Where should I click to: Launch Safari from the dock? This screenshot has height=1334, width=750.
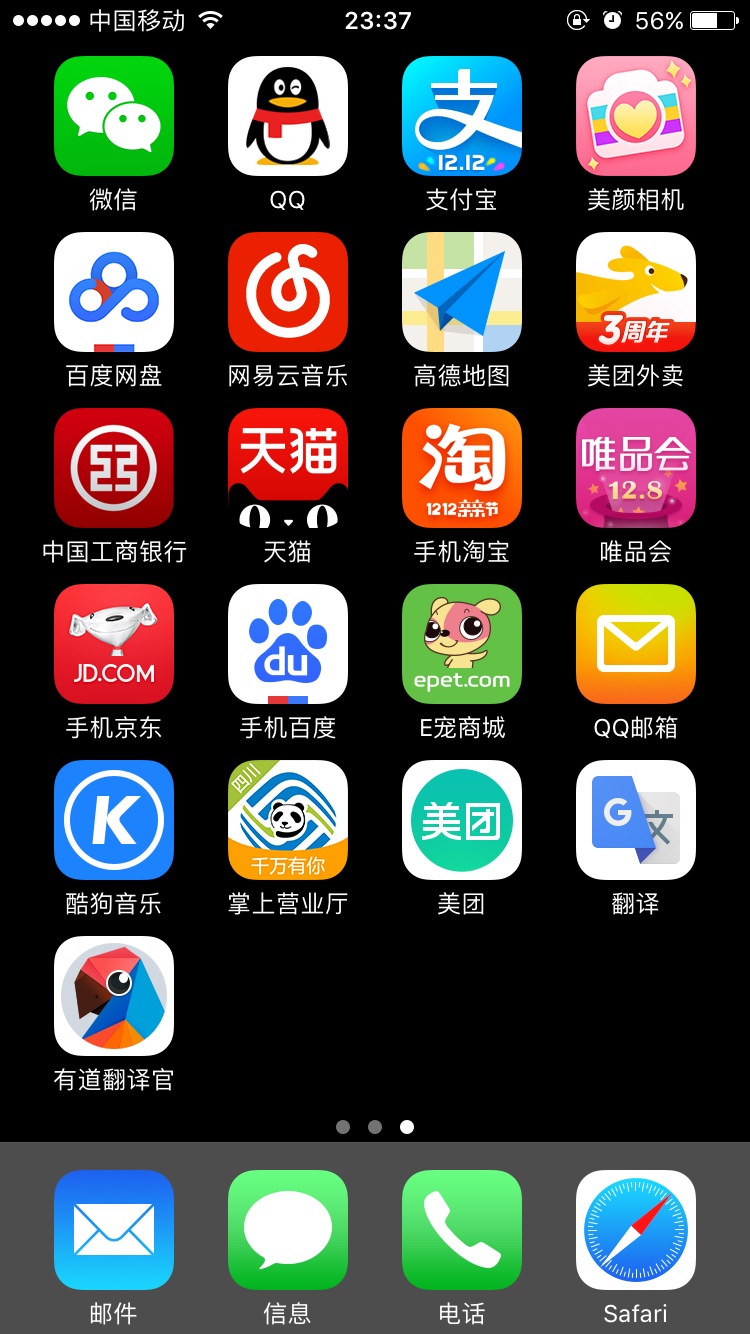tap(635, 1231)
